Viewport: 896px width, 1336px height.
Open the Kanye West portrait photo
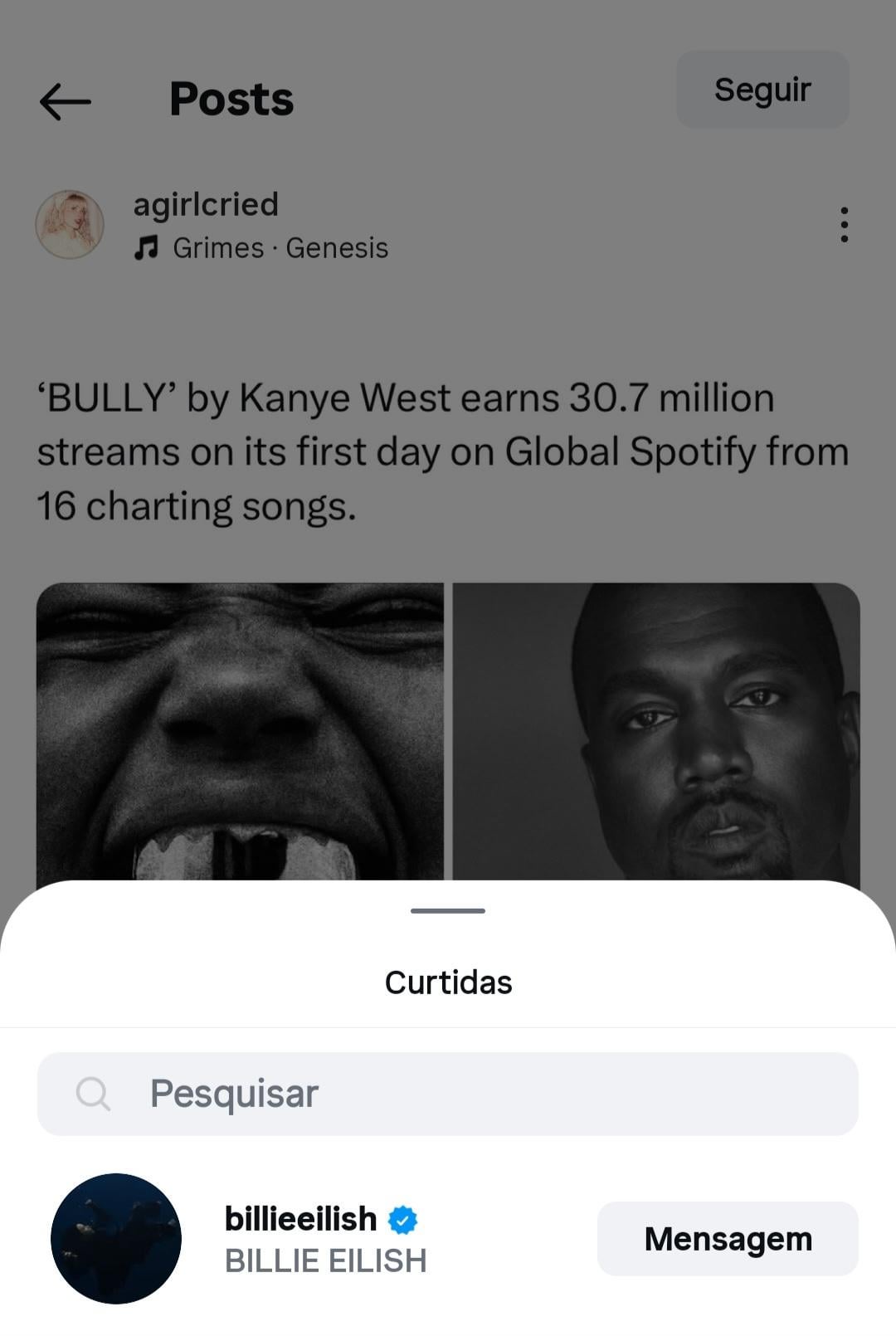click(655, 730)
